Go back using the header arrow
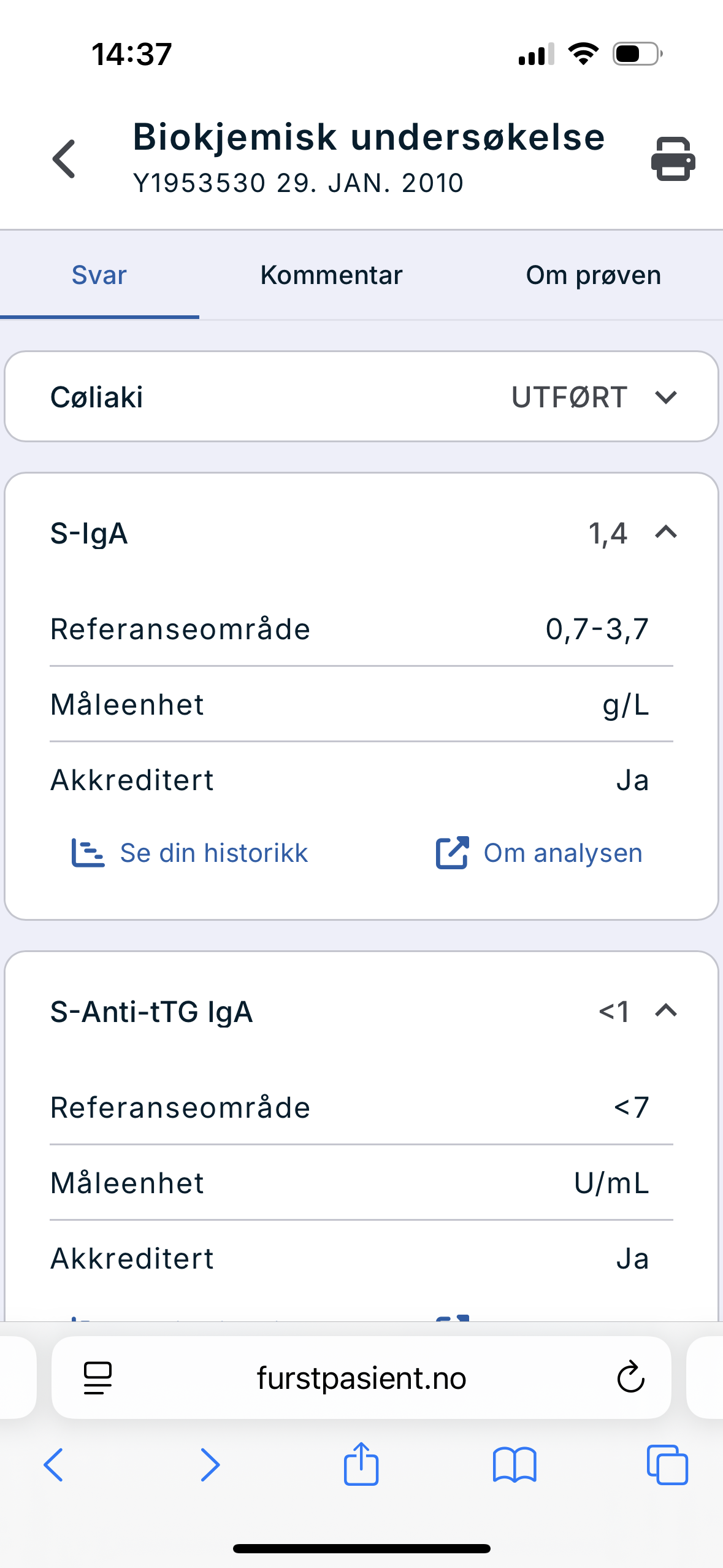Viewport: 723px width, 1568px height. tap(64, 159)
